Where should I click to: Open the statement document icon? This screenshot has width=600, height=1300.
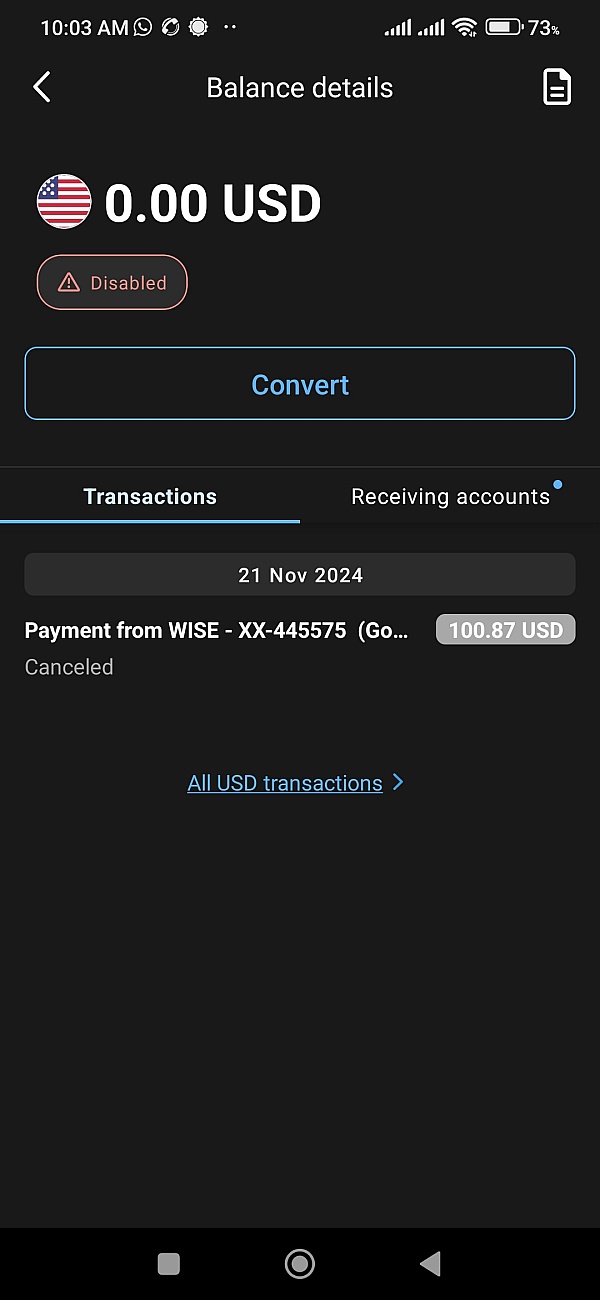pos(556,87)
